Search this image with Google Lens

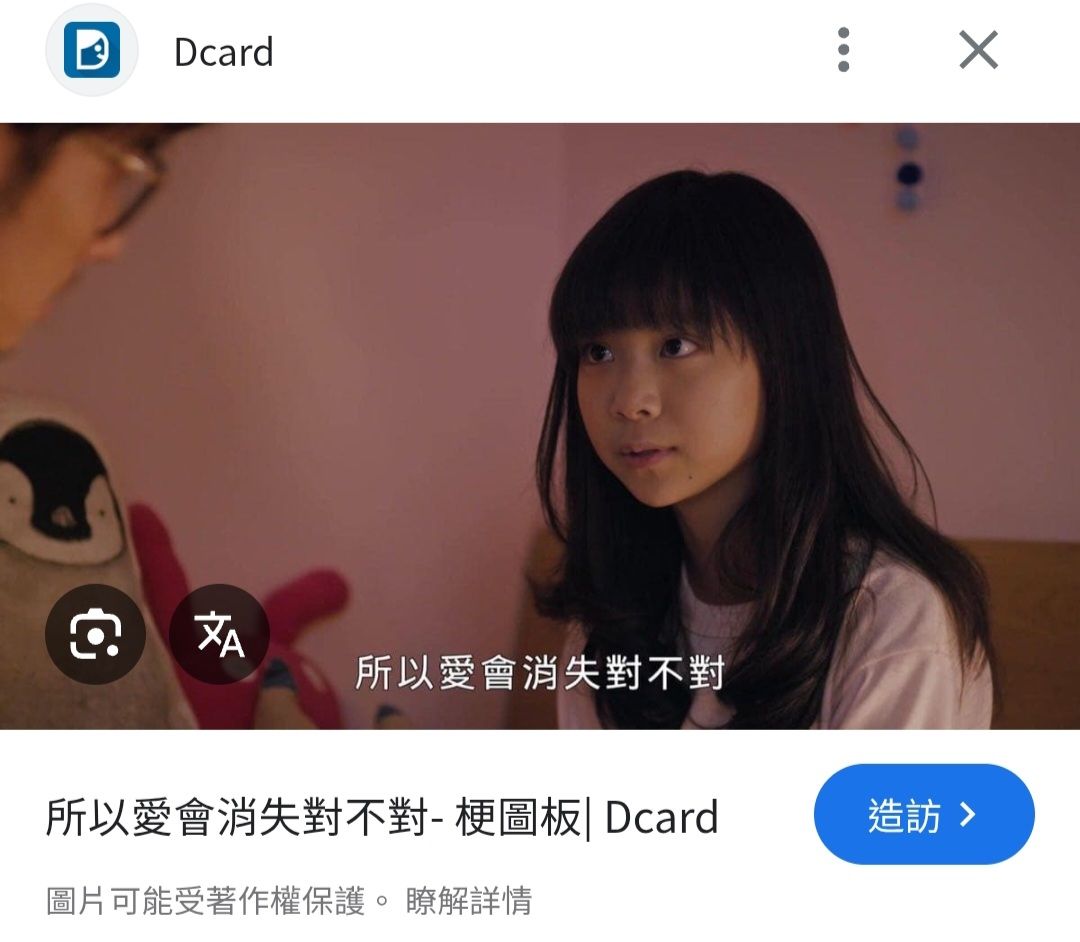pos(95,634)
